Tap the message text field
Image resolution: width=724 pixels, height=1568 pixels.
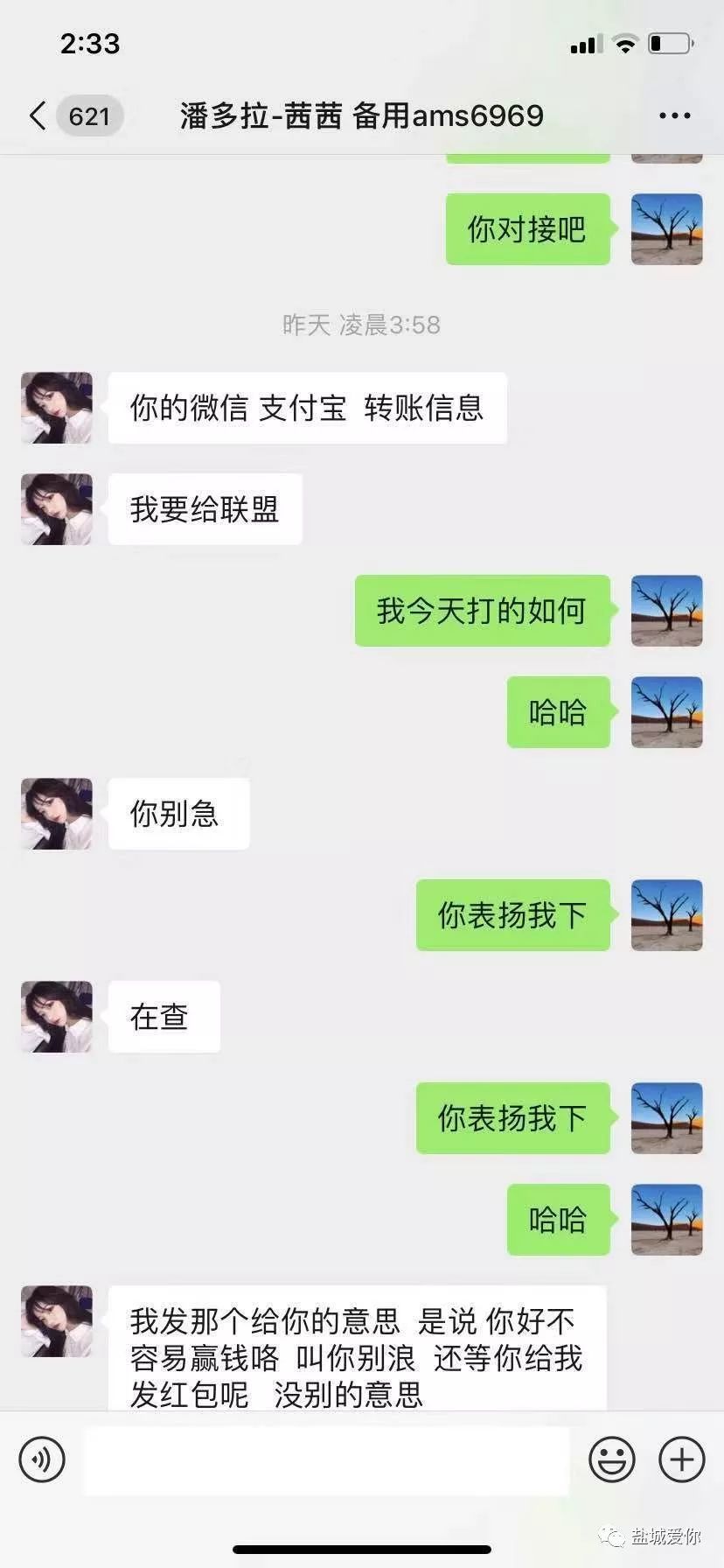[326, 1459]
